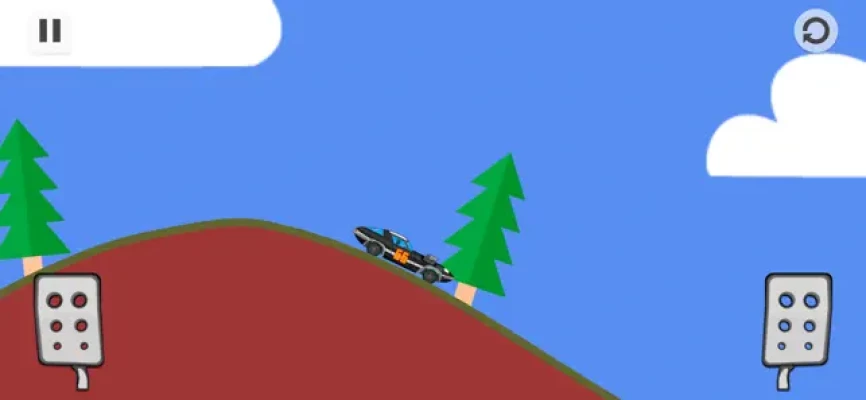This screenshot has height=400, width=866.
Task: Pause the game
Action: [x=49, y=31]
